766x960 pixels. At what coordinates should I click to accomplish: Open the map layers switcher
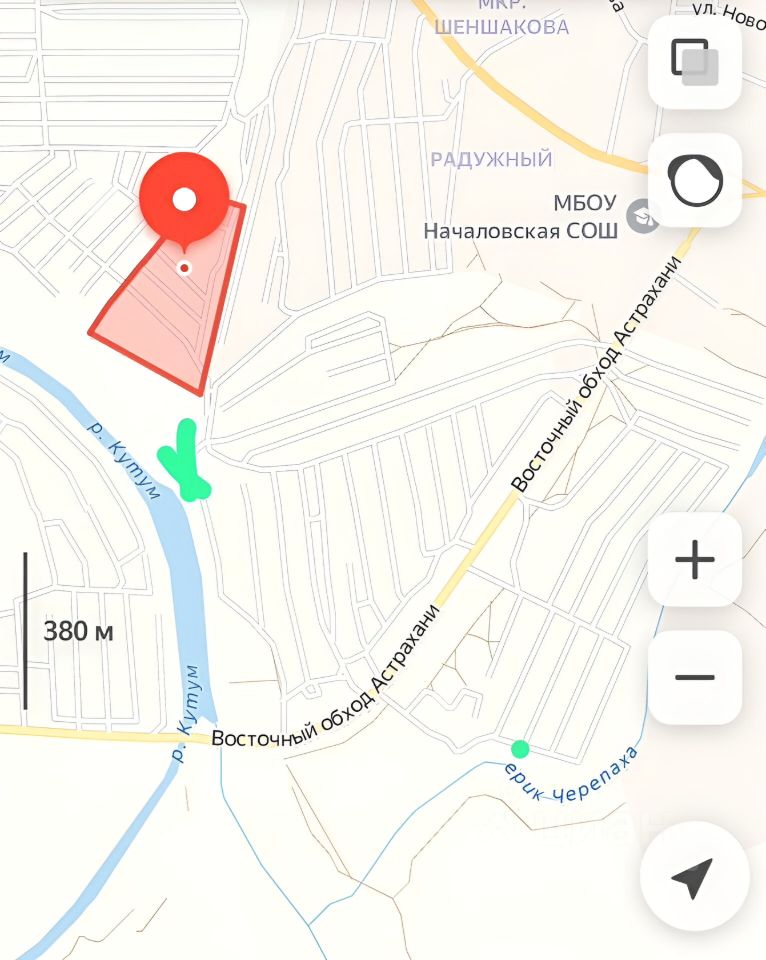(694, 62)
